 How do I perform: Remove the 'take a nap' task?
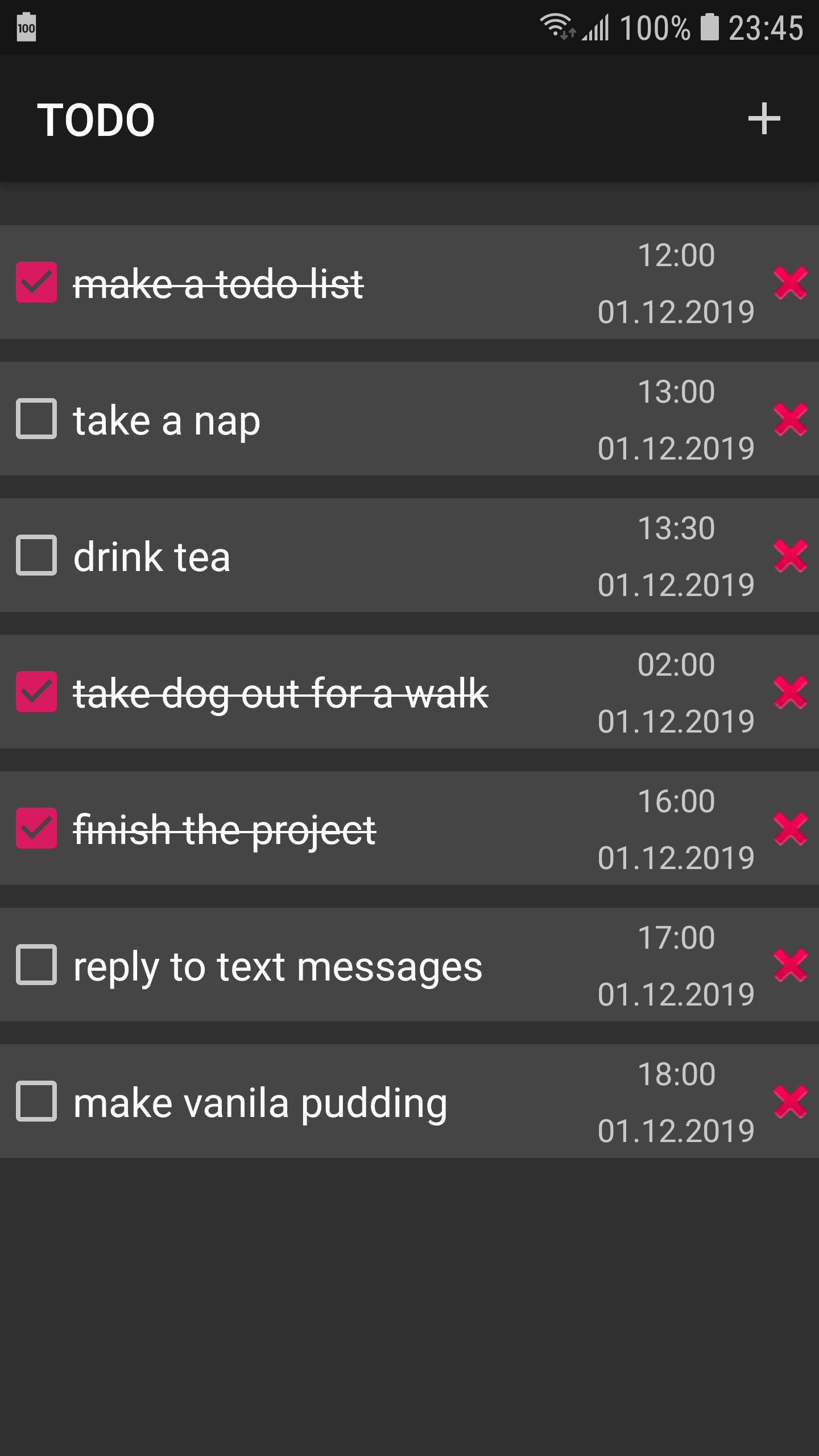[790, 419]
